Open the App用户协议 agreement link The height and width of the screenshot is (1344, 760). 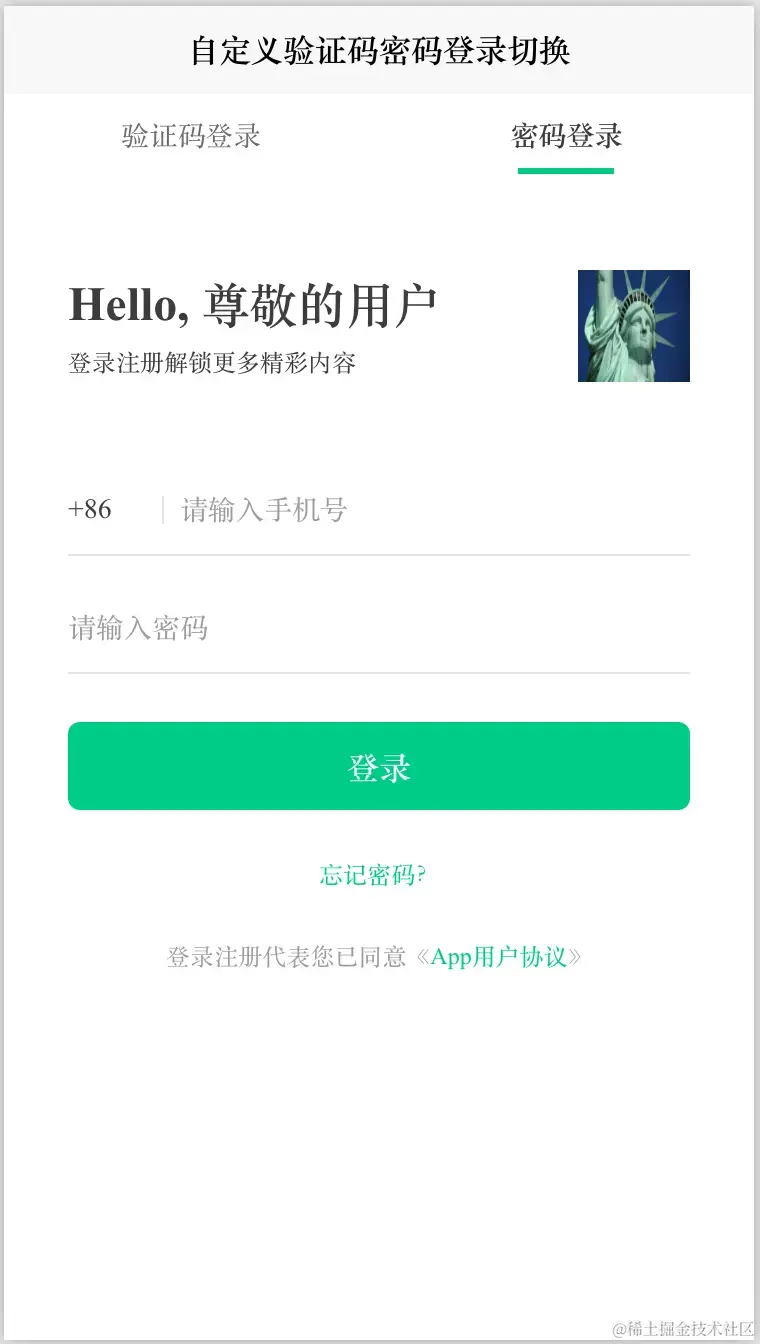tap(498, 957)
